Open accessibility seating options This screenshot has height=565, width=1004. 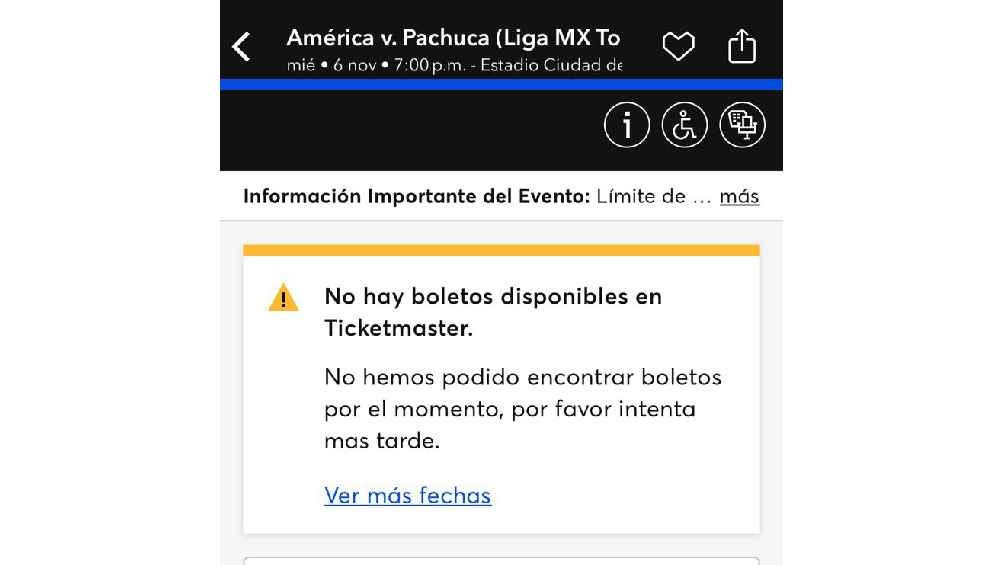coord(685,126)
